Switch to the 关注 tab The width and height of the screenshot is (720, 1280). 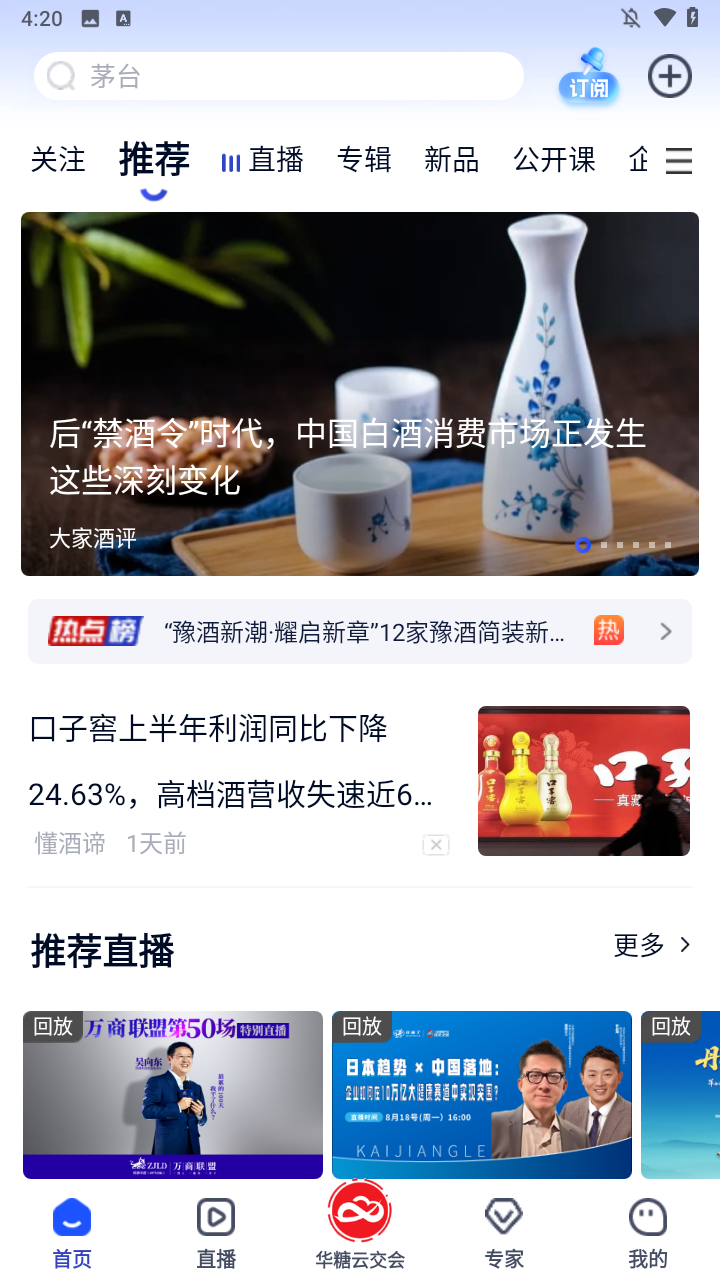click(58, 160)
